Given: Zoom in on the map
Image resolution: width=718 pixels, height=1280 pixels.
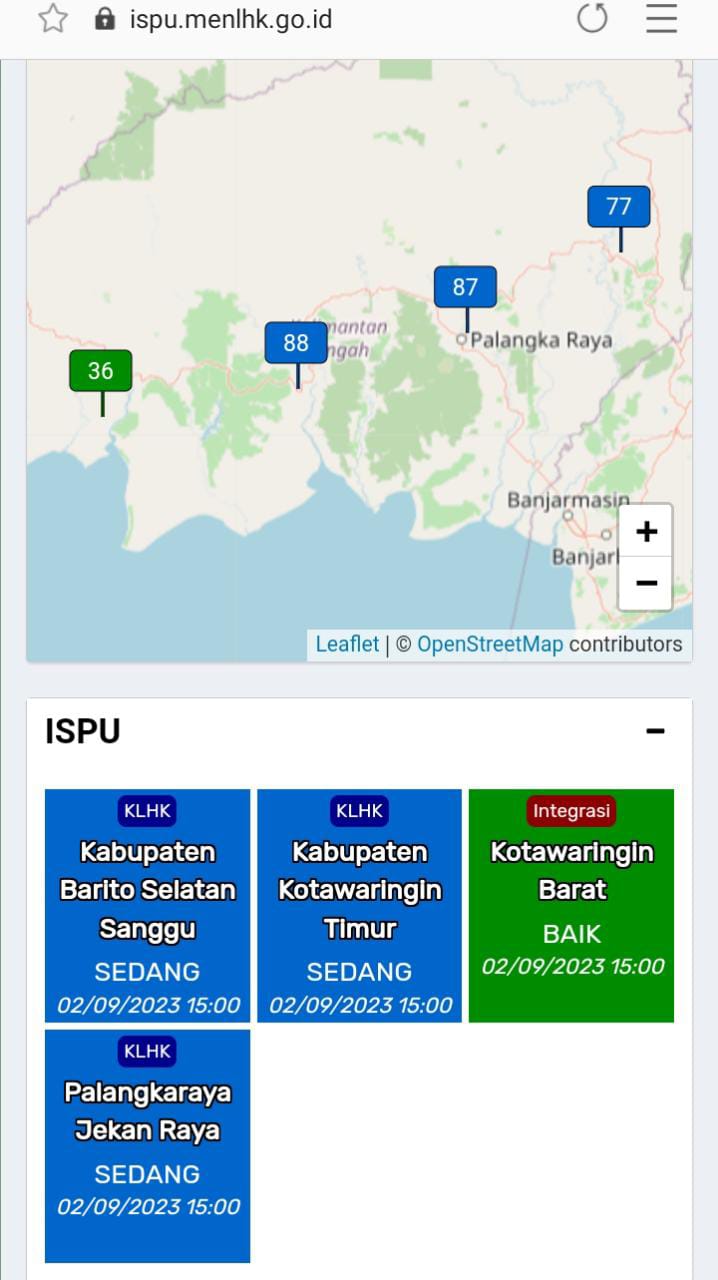Looking at the screenshot, I should pos(646,531).
